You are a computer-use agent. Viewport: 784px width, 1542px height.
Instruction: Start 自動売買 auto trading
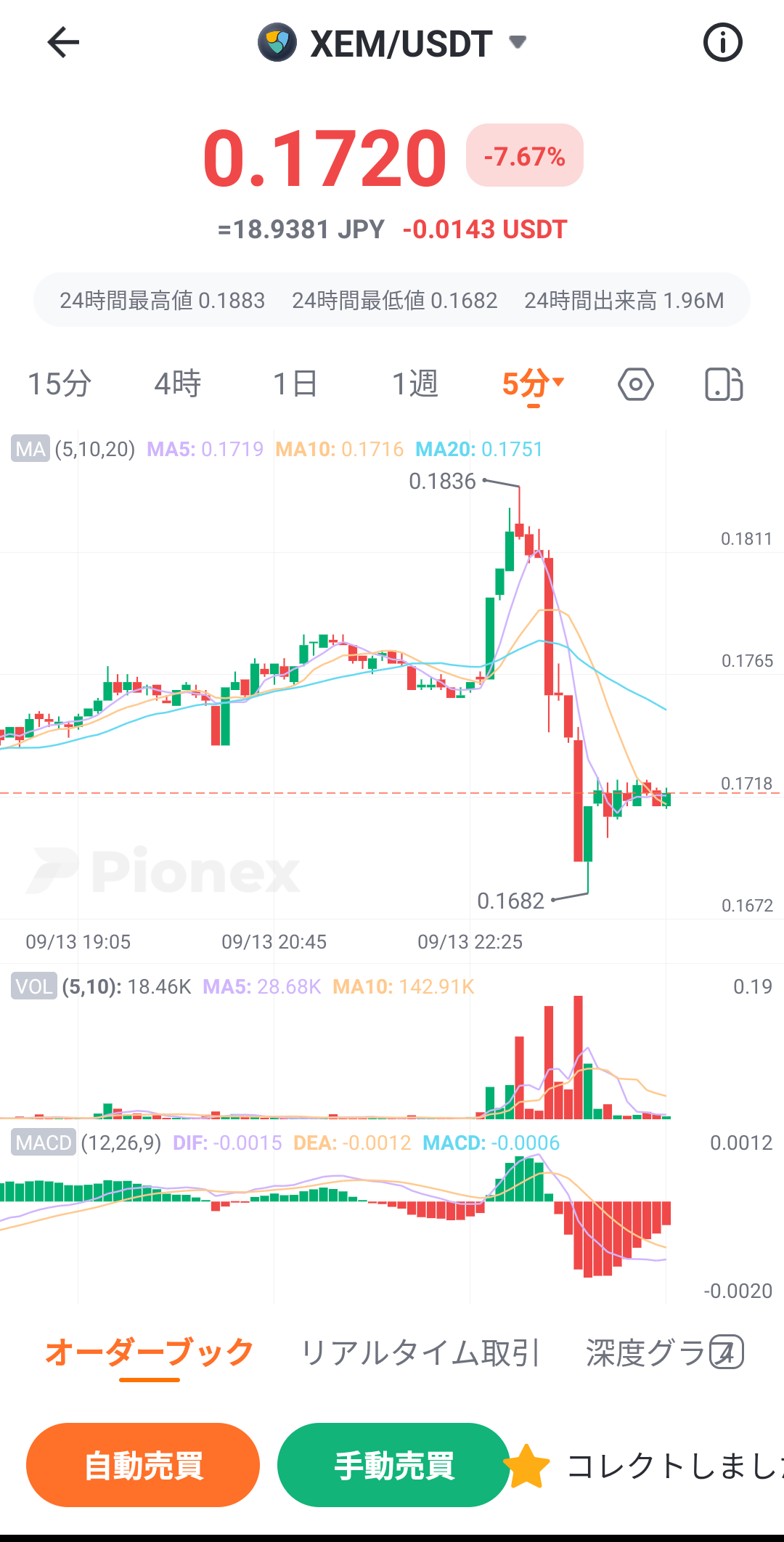click(143, 1465)
